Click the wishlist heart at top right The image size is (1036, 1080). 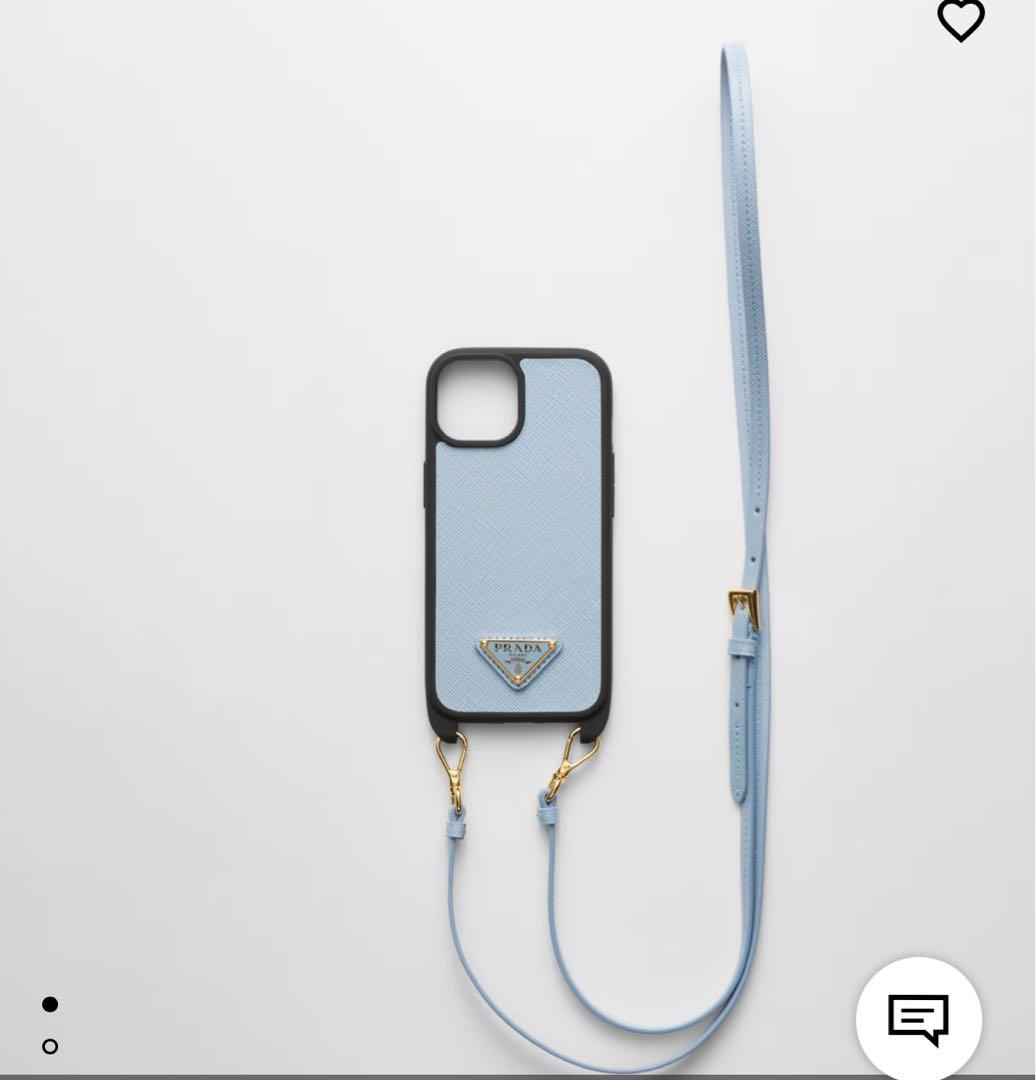point(961,21)
